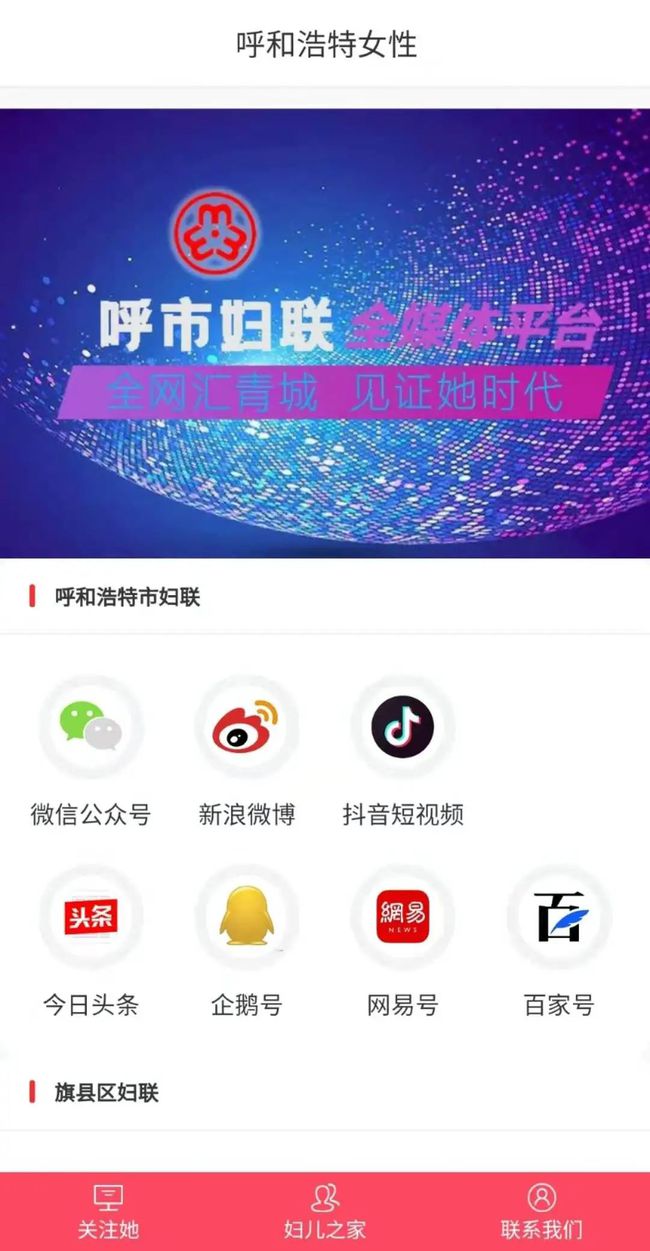
Task: Open the 企鹅号 account
Action: [246, 918]
